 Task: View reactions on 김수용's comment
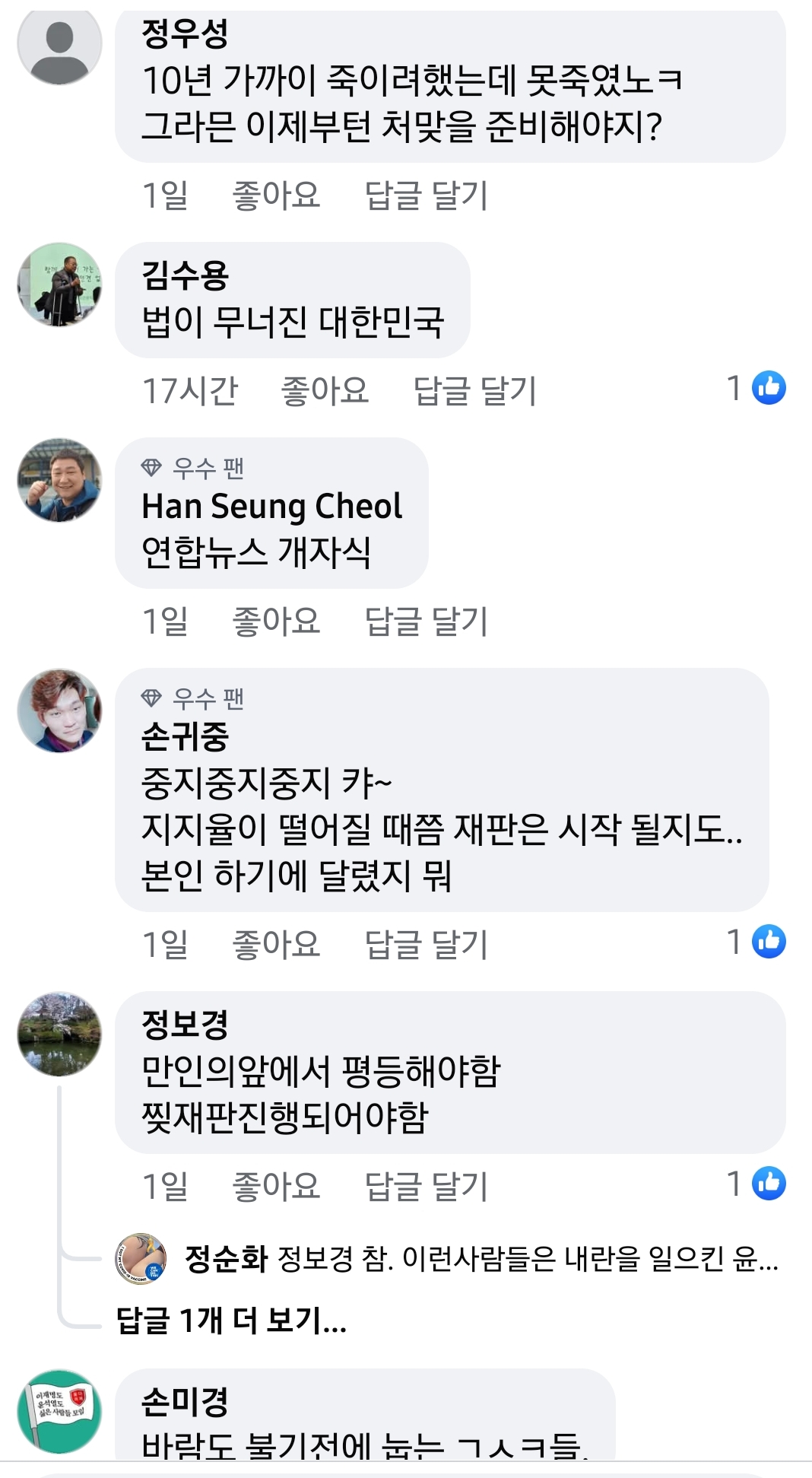coord(756,388)
